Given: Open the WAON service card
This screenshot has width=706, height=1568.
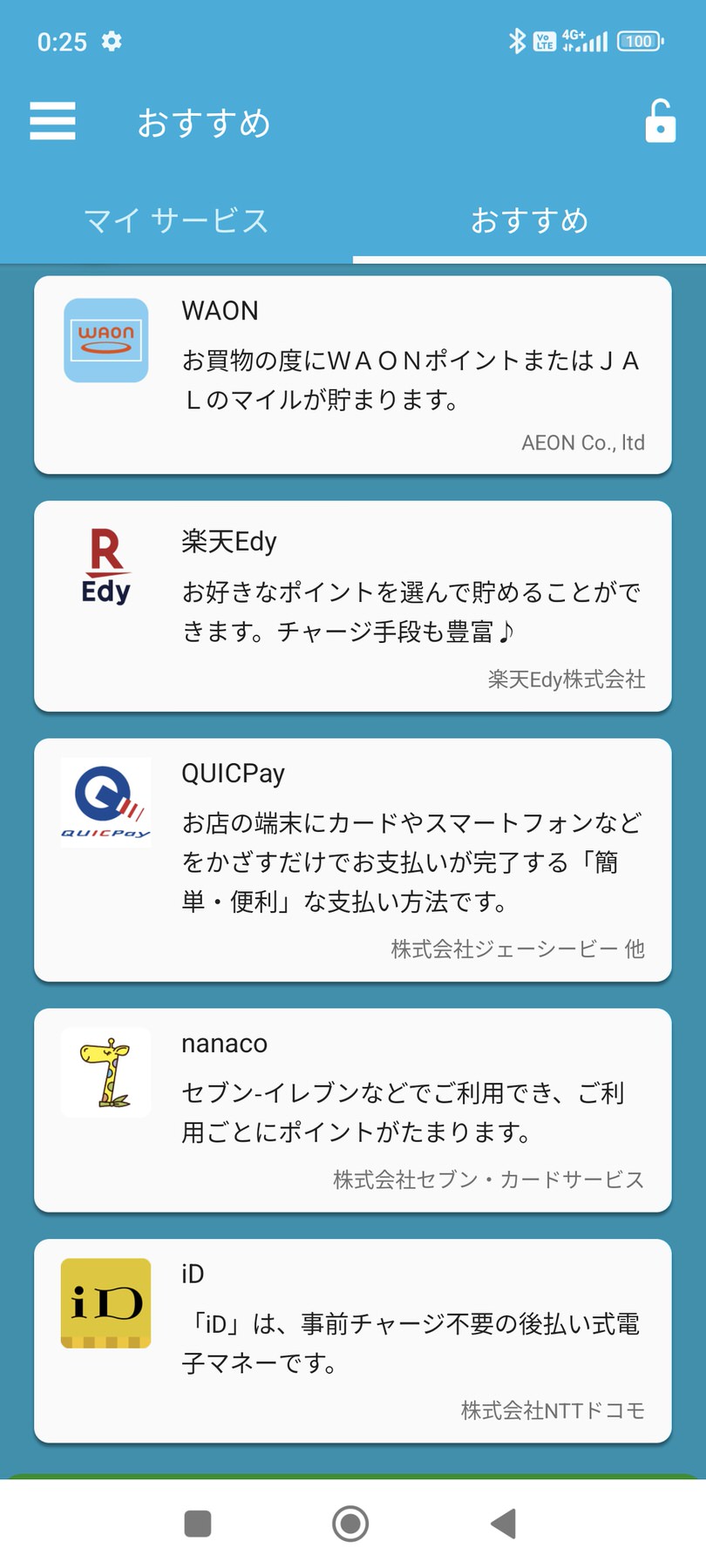Looking at the screenshot, I should (352, 375).
